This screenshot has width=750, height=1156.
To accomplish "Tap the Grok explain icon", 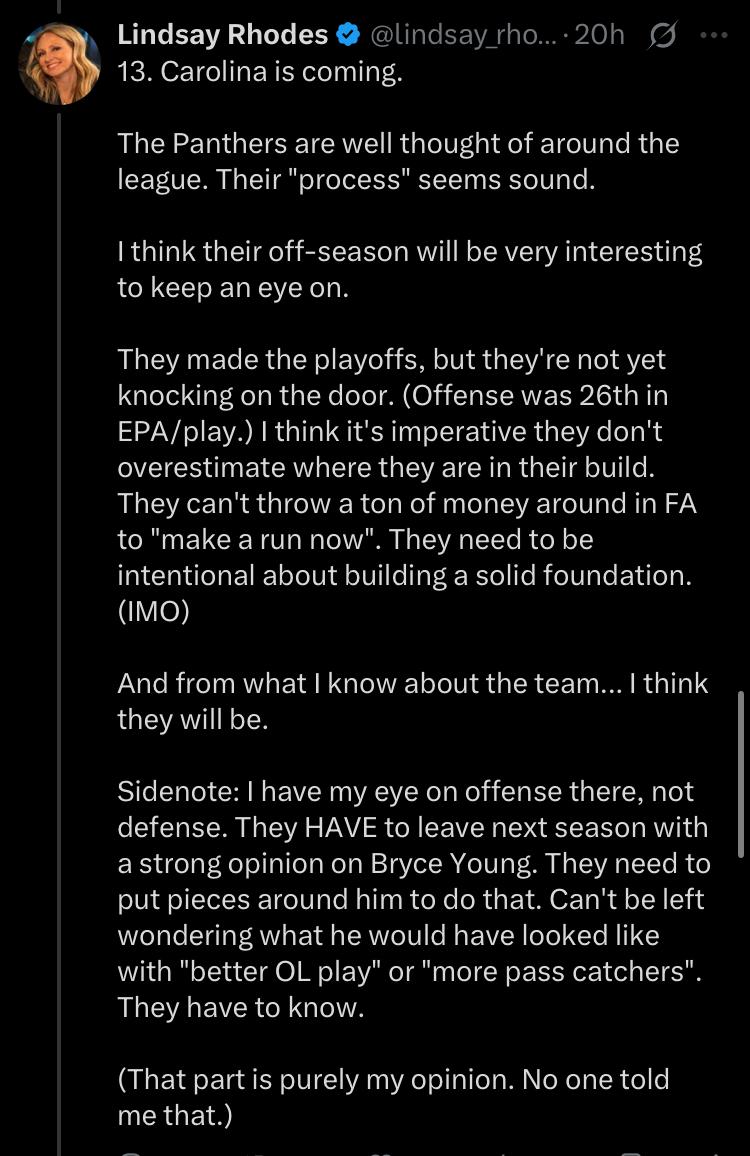I will pos(661,35).
